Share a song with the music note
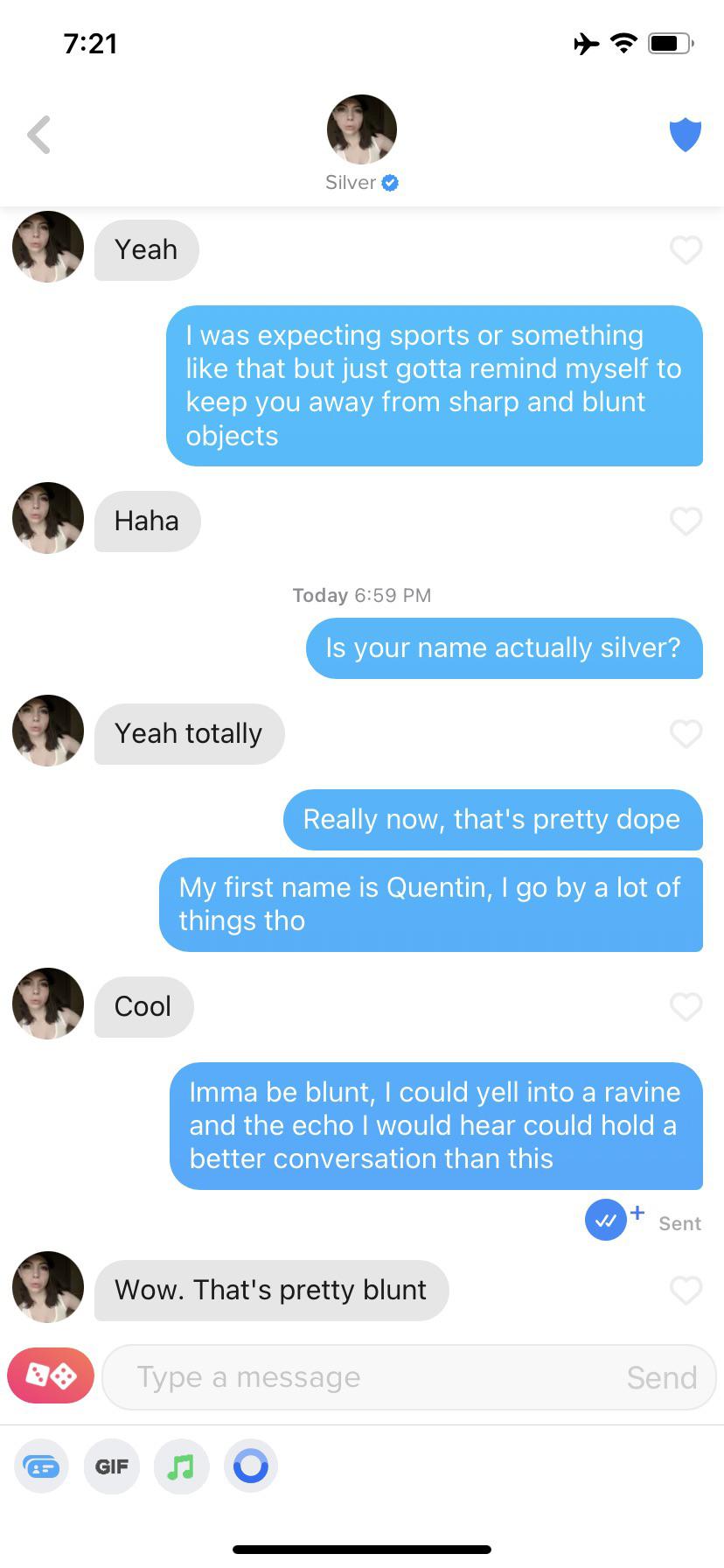The image size is (724, 1568). [181, 1466]
